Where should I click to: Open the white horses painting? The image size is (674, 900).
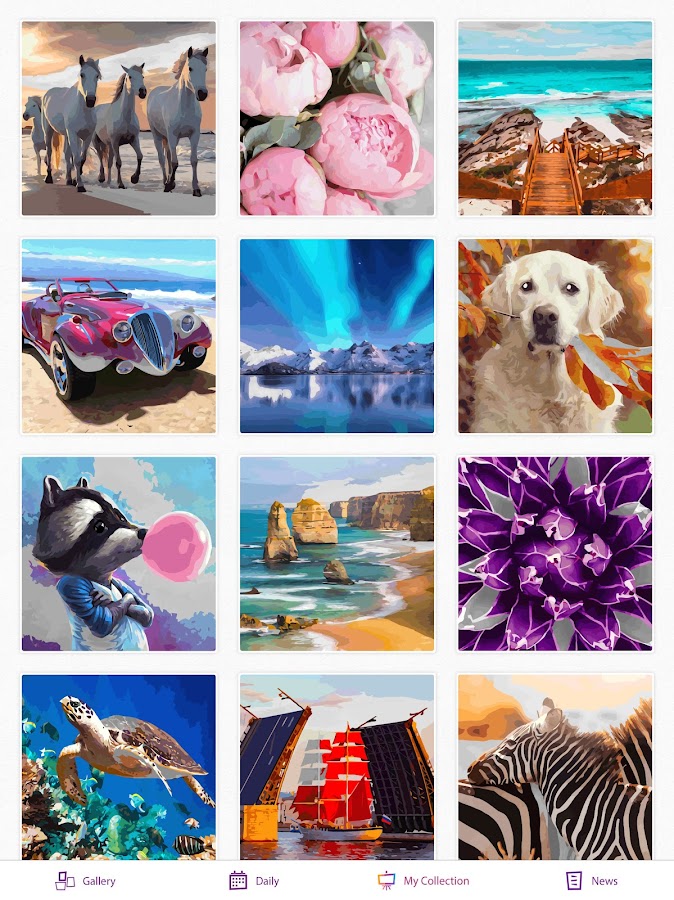tap(119, 118)
